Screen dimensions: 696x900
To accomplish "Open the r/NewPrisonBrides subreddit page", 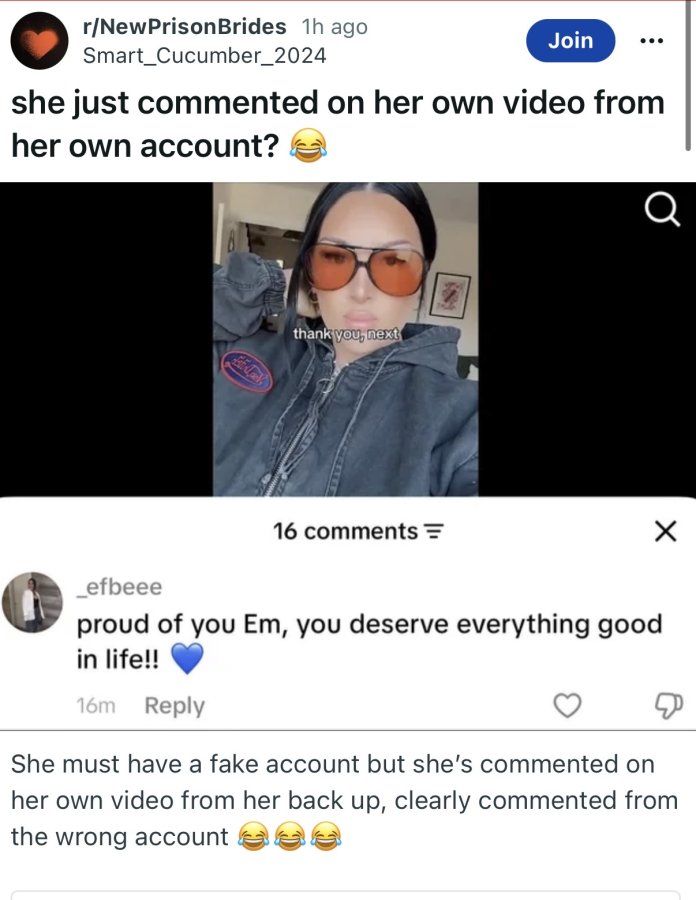I will (184, 26).
